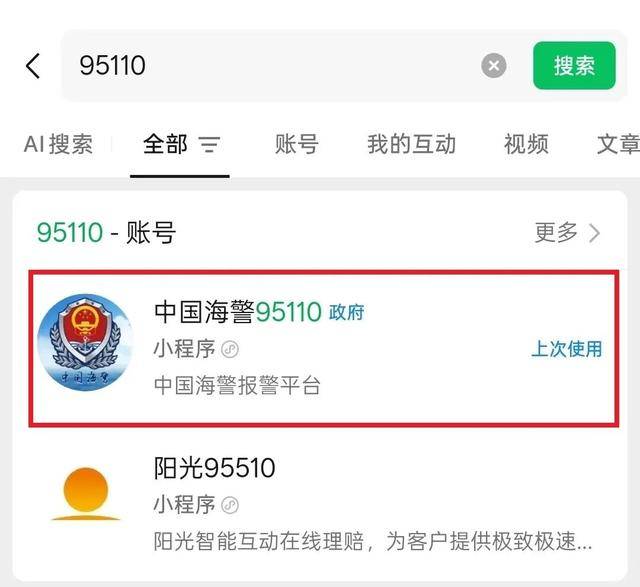Go back using the arrow icon

tap(33, 66)
